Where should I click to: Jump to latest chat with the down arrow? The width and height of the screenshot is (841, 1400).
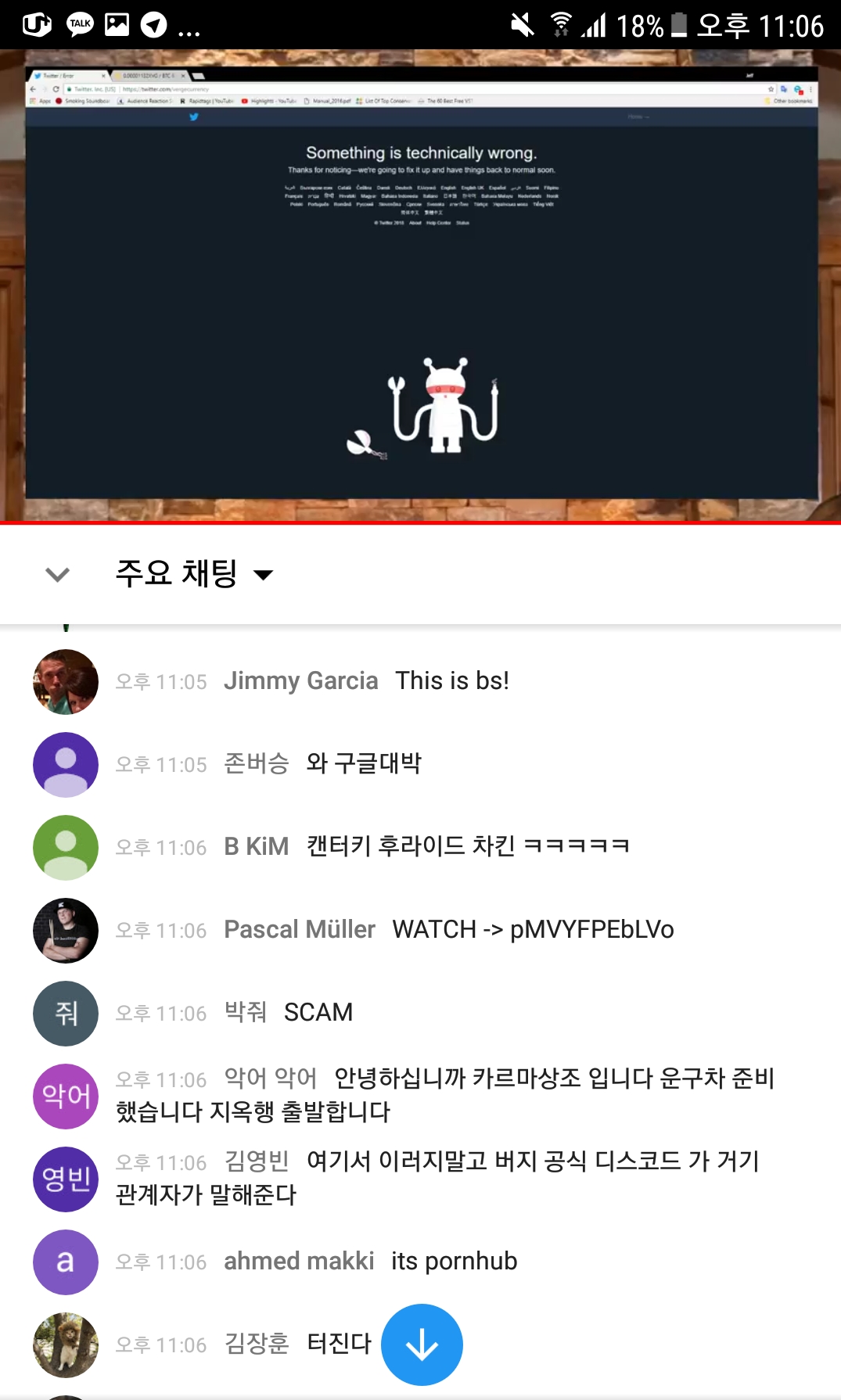pos(422,1344)
